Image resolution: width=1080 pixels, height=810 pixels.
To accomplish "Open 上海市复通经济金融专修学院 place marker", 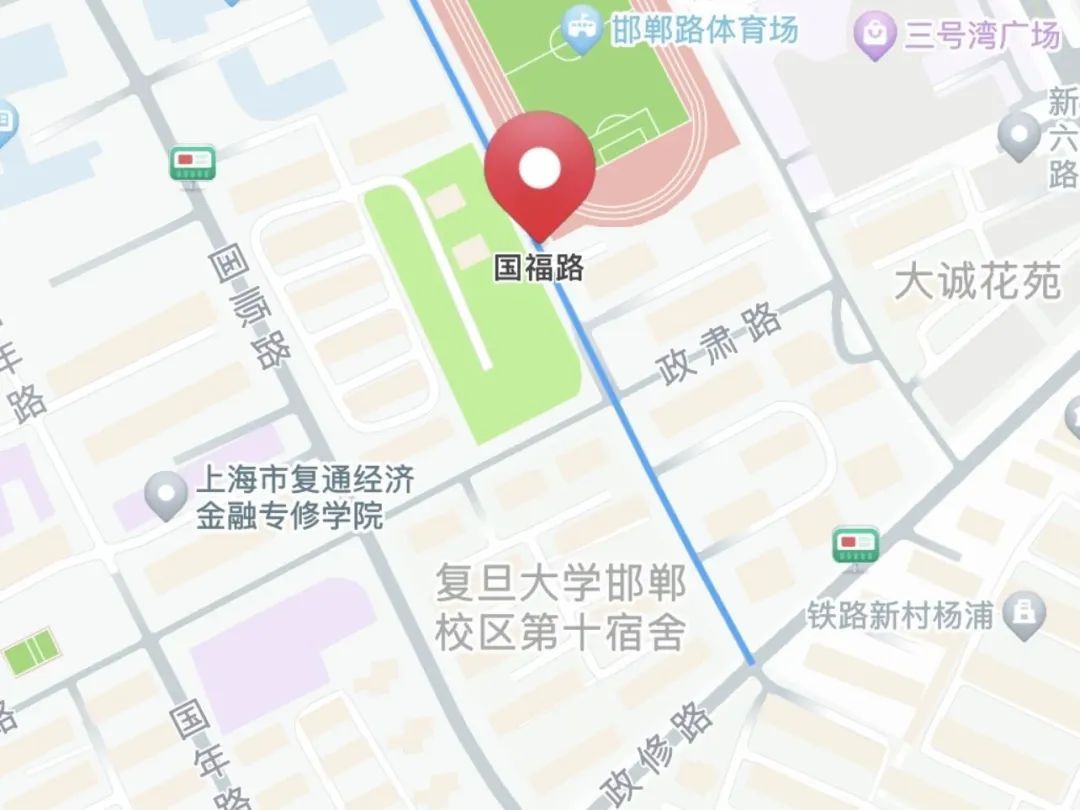I will (x=166, y=496).
